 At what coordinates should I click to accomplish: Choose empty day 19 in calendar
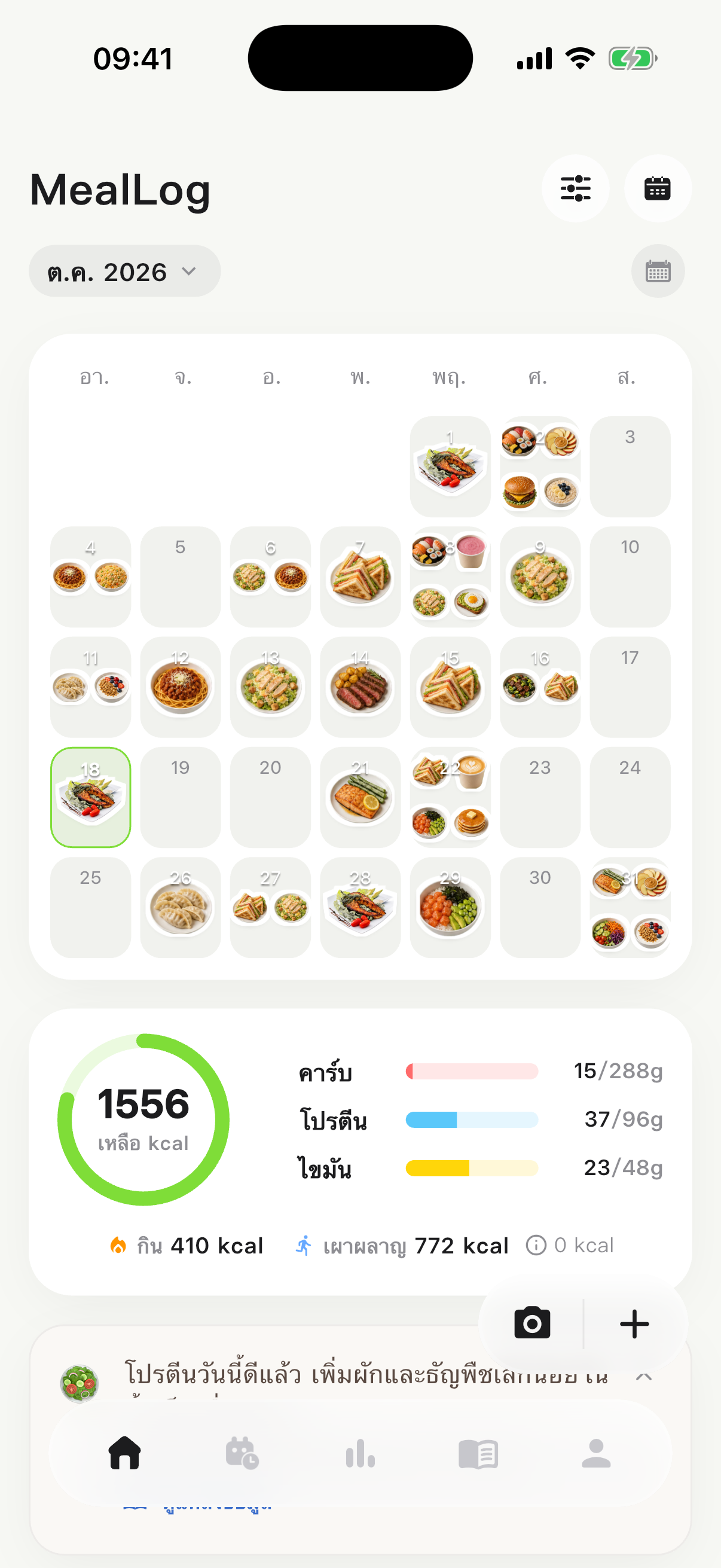point(180,797)
